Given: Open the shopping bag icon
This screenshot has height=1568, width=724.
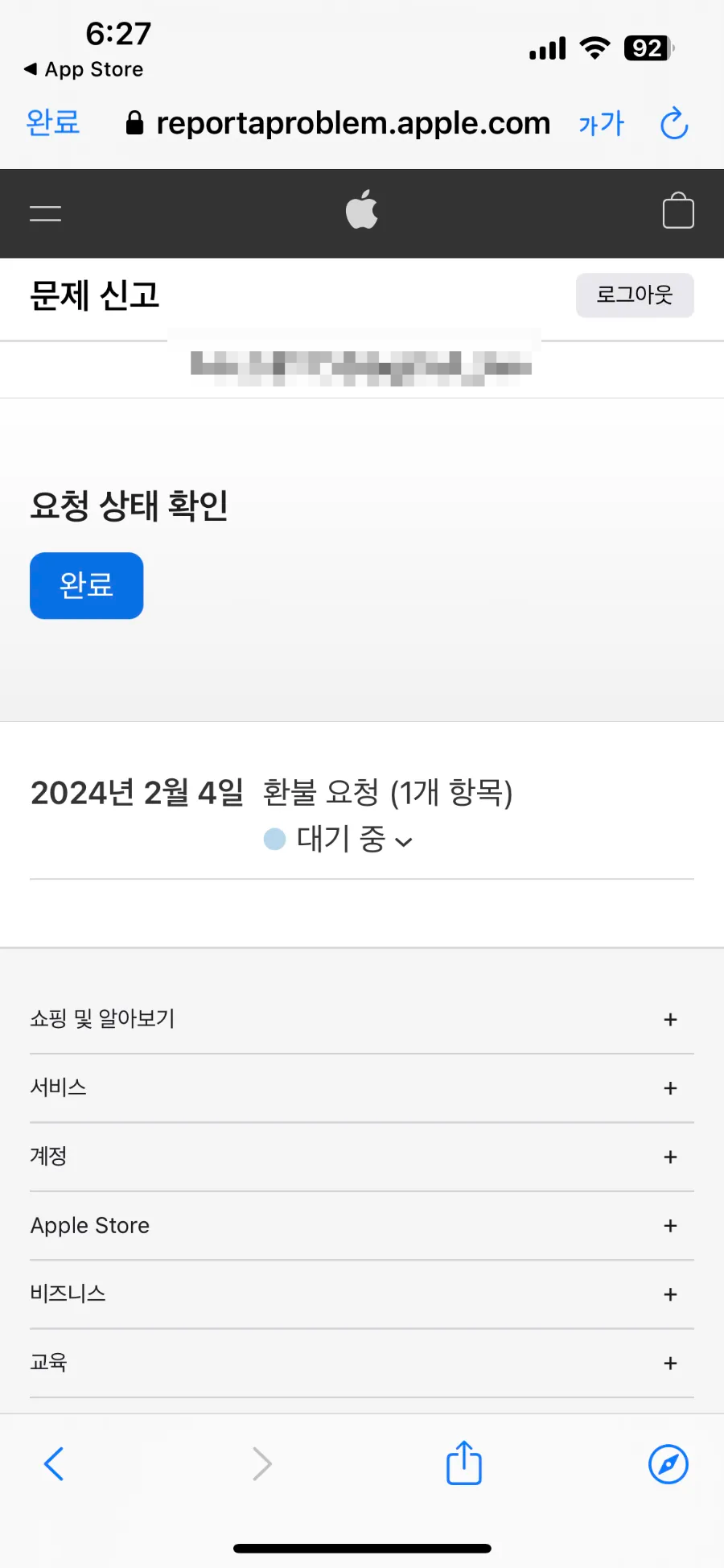Looking at the screenshot, I should pos(677,212).
